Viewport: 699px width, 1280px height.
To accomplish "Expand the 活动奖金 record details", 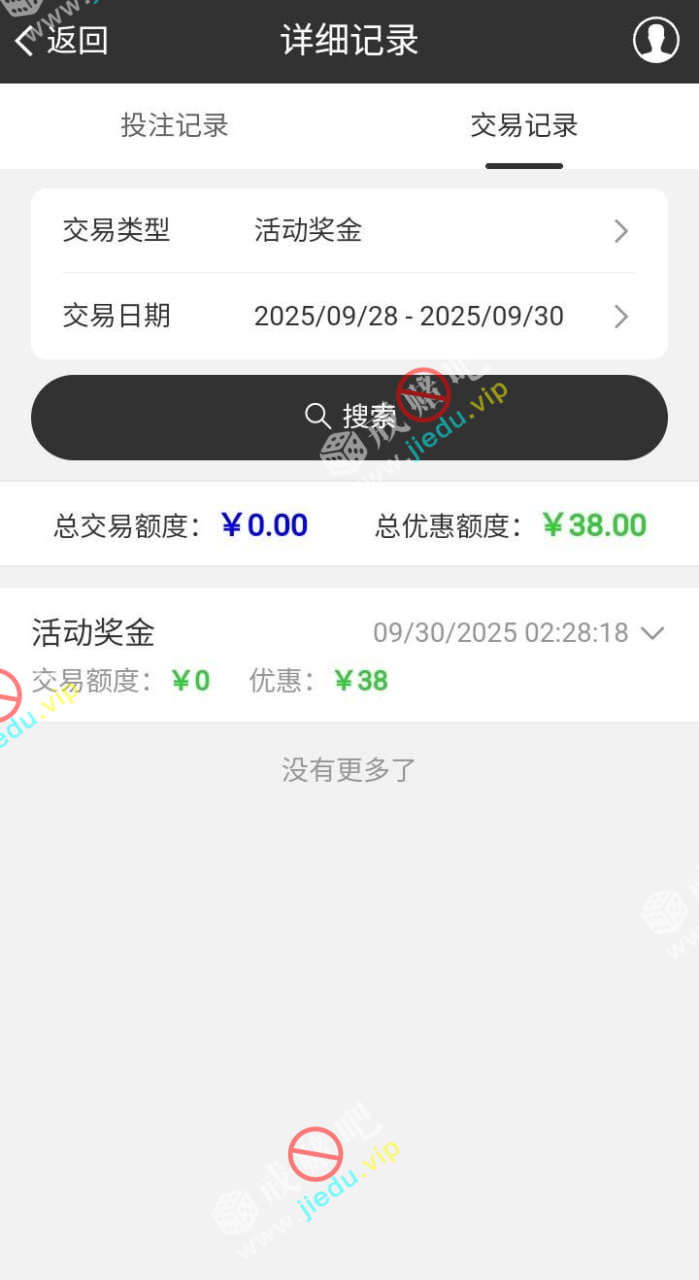I will coord(651,633).
